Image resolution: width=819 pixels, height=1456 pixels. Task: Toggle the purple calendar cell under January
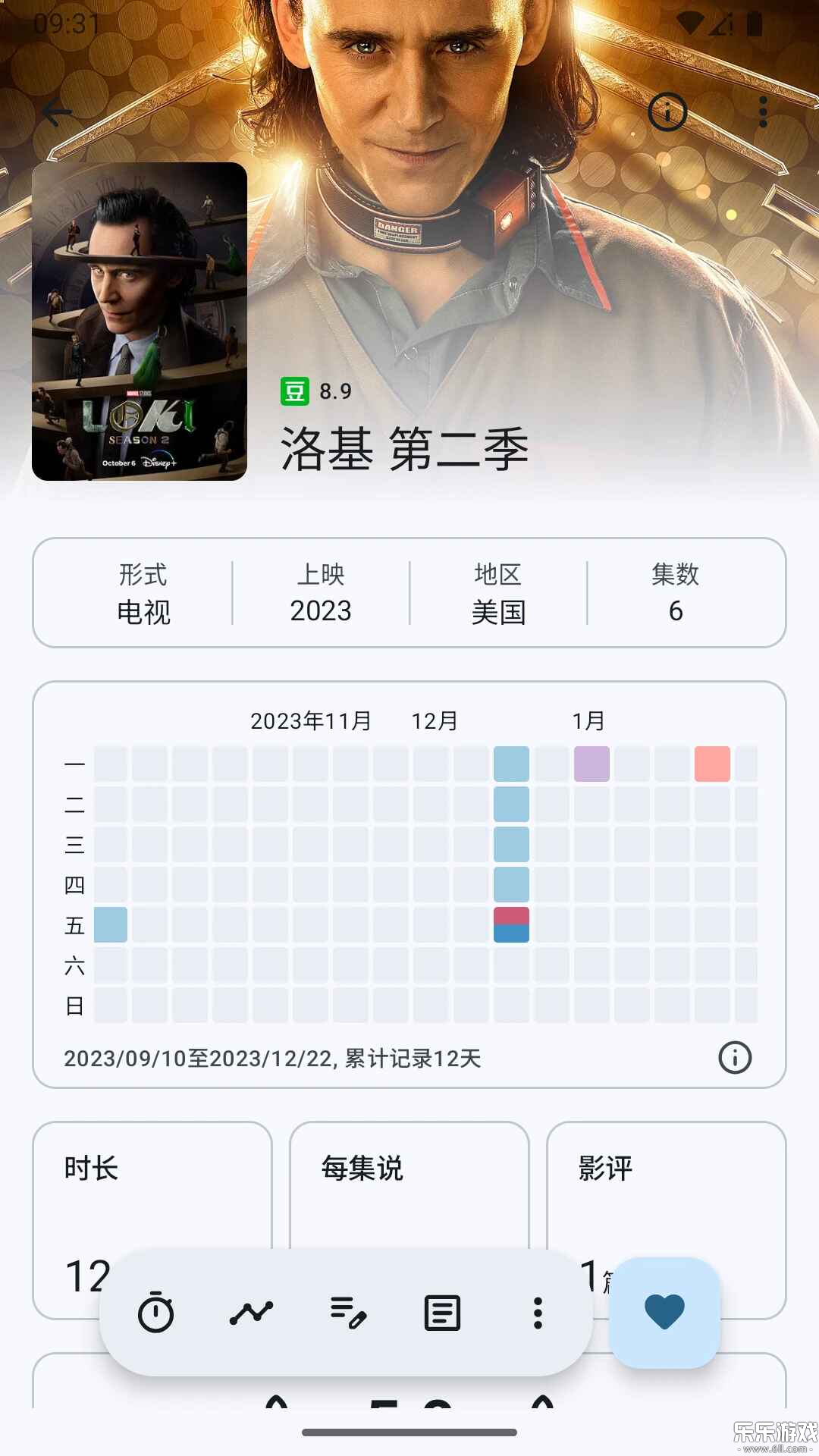591,765
